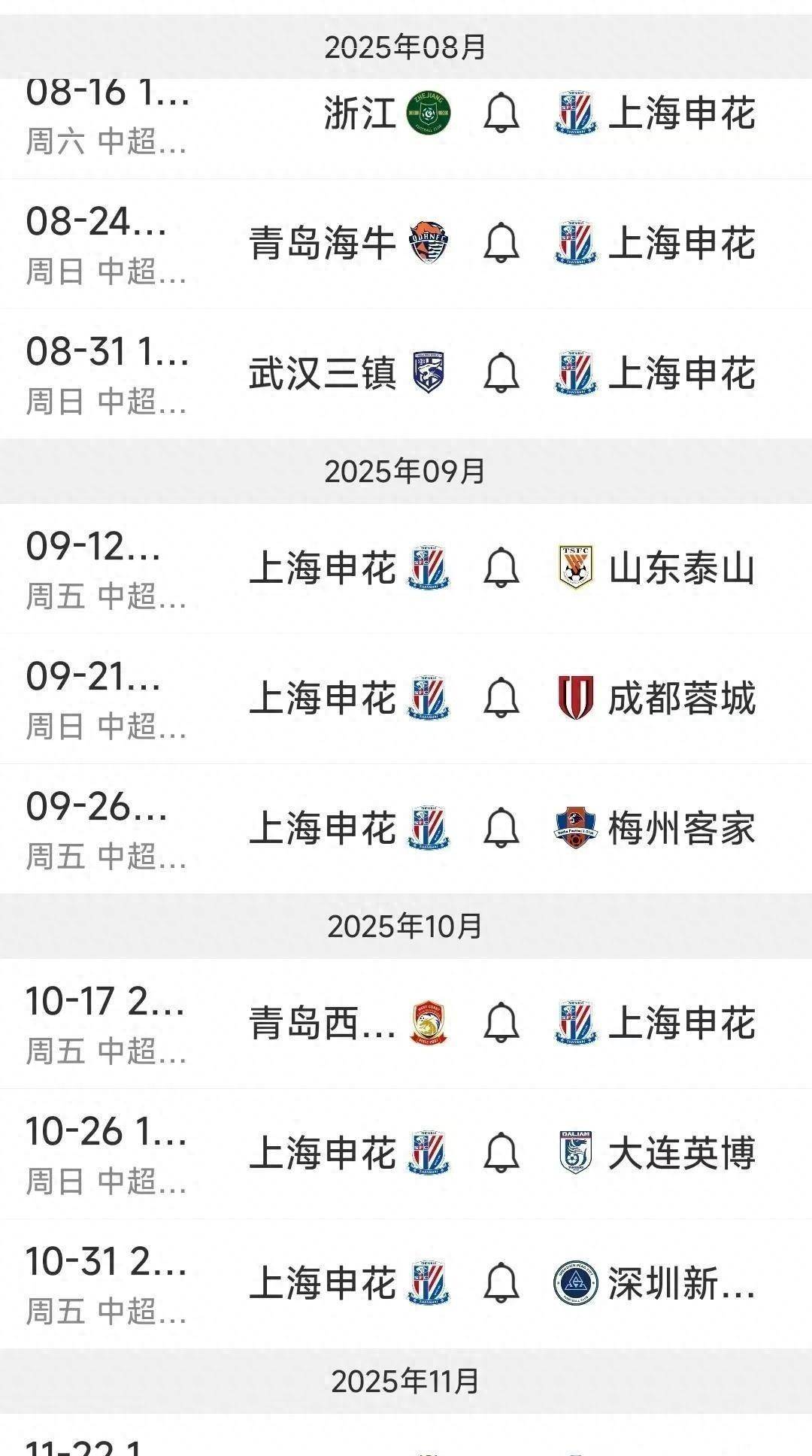The width and height of the screenshot is (812, 1456).
Task: Open the 09-26 梅州客家 match
Action: point(105,828)
